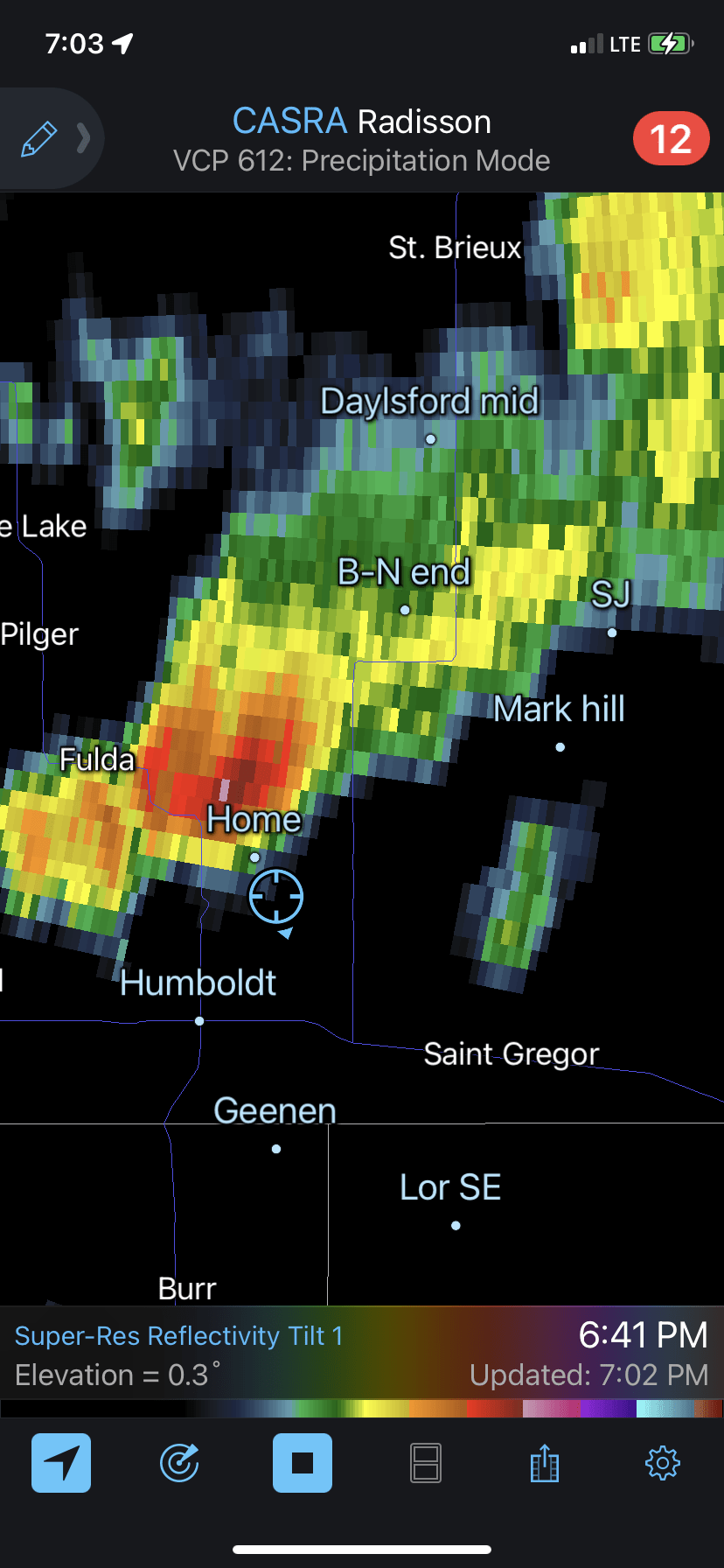Open the radar target tool
This screenshot has height=1568, width=724.
179,1463
